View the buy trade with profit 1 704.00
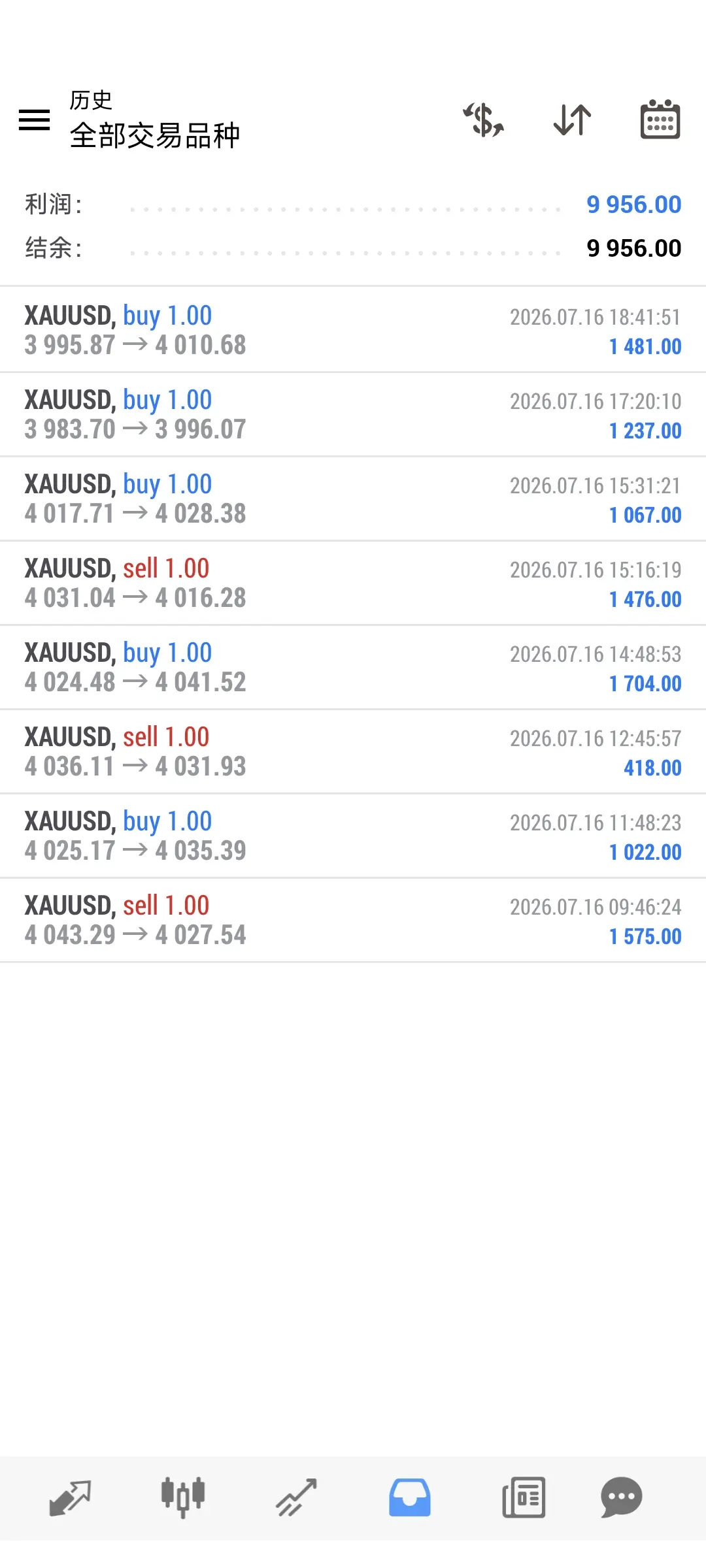Screen dimensions: 706x1568 coord(353,668)
